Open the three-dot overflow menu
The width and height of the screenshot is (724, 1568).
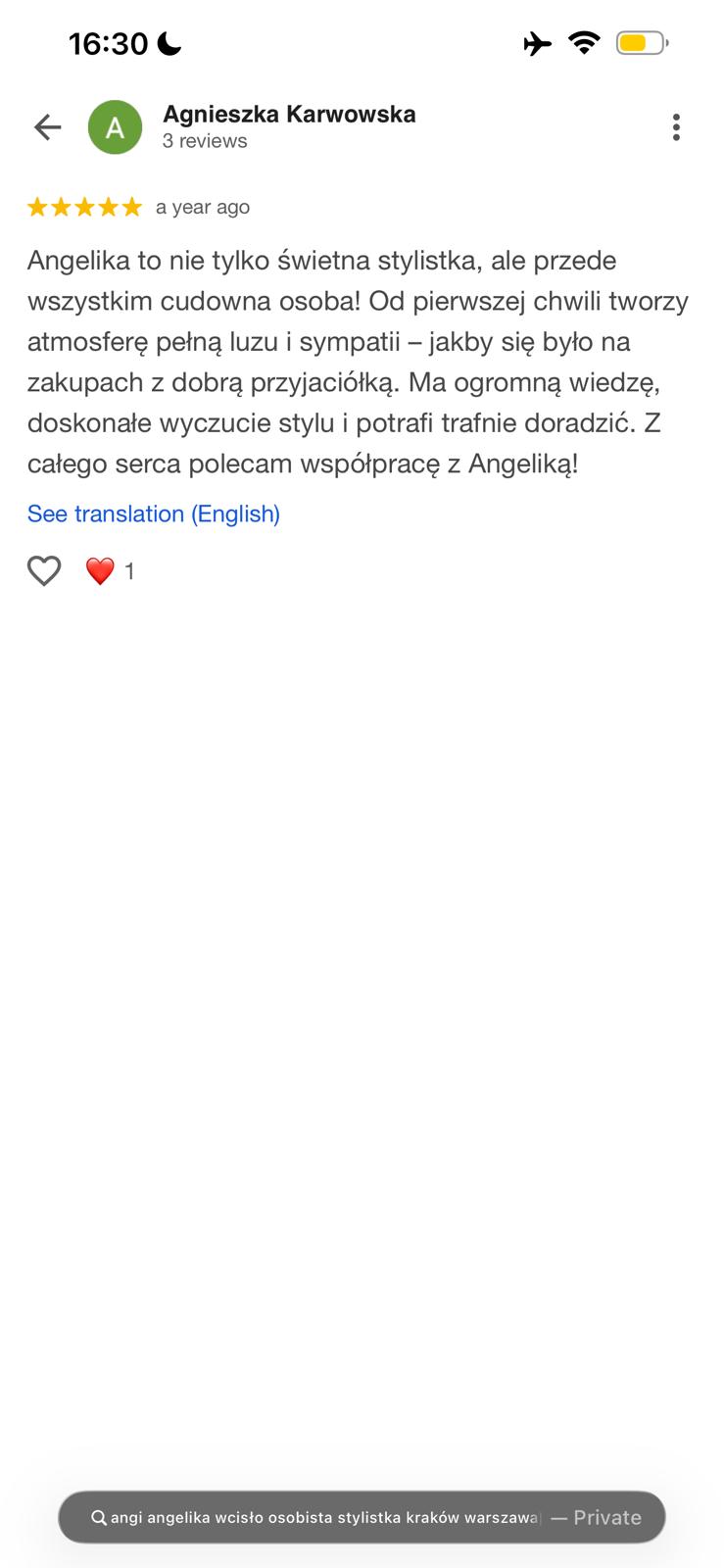coord(676,127)
